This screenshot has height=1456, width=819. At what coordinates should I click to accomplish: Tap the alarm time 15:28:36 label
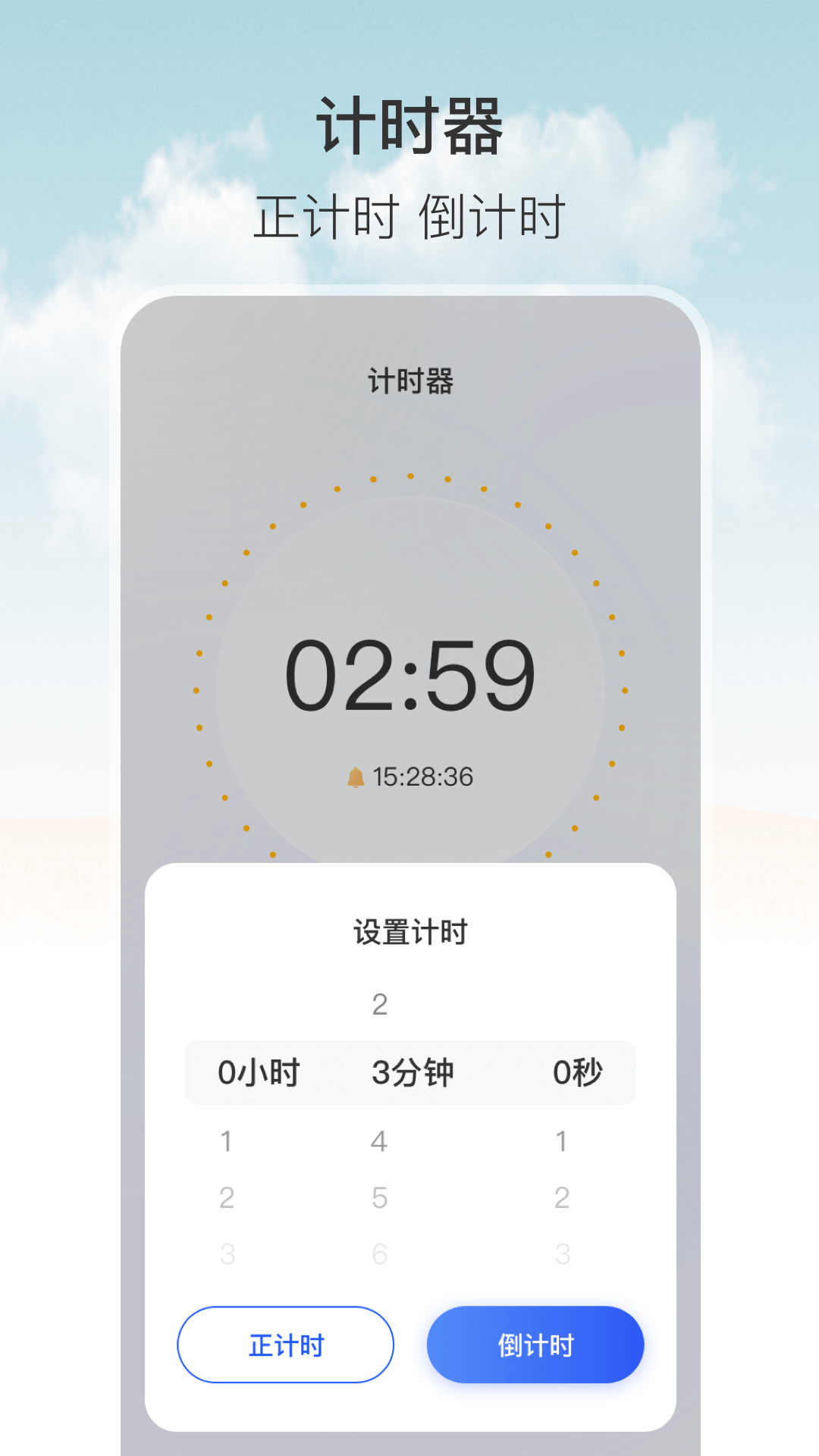point(423,777)
